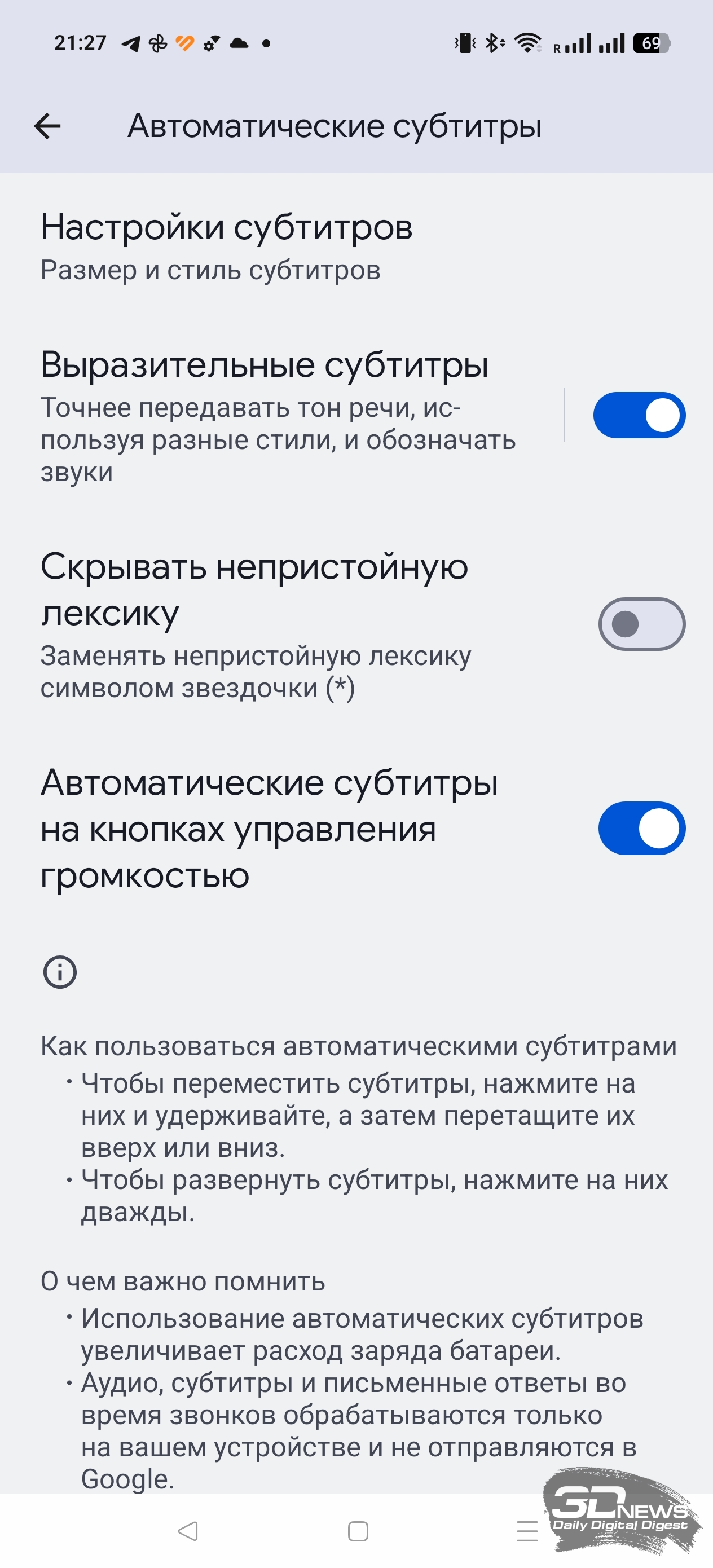Tap the system back triangle

click(187, 1531)
